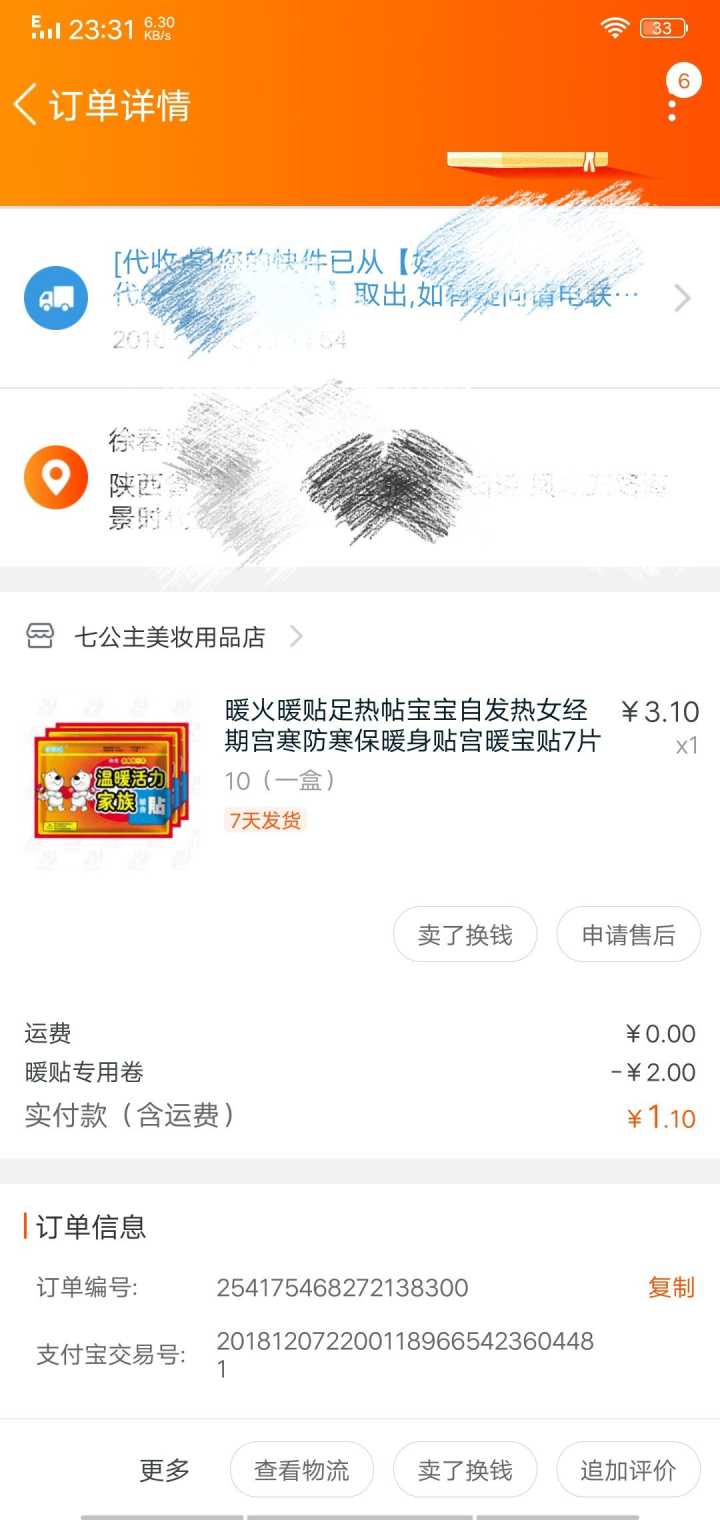Request after-sales via 申请售后
This screenshot has height=1520, width=720.
628,935
